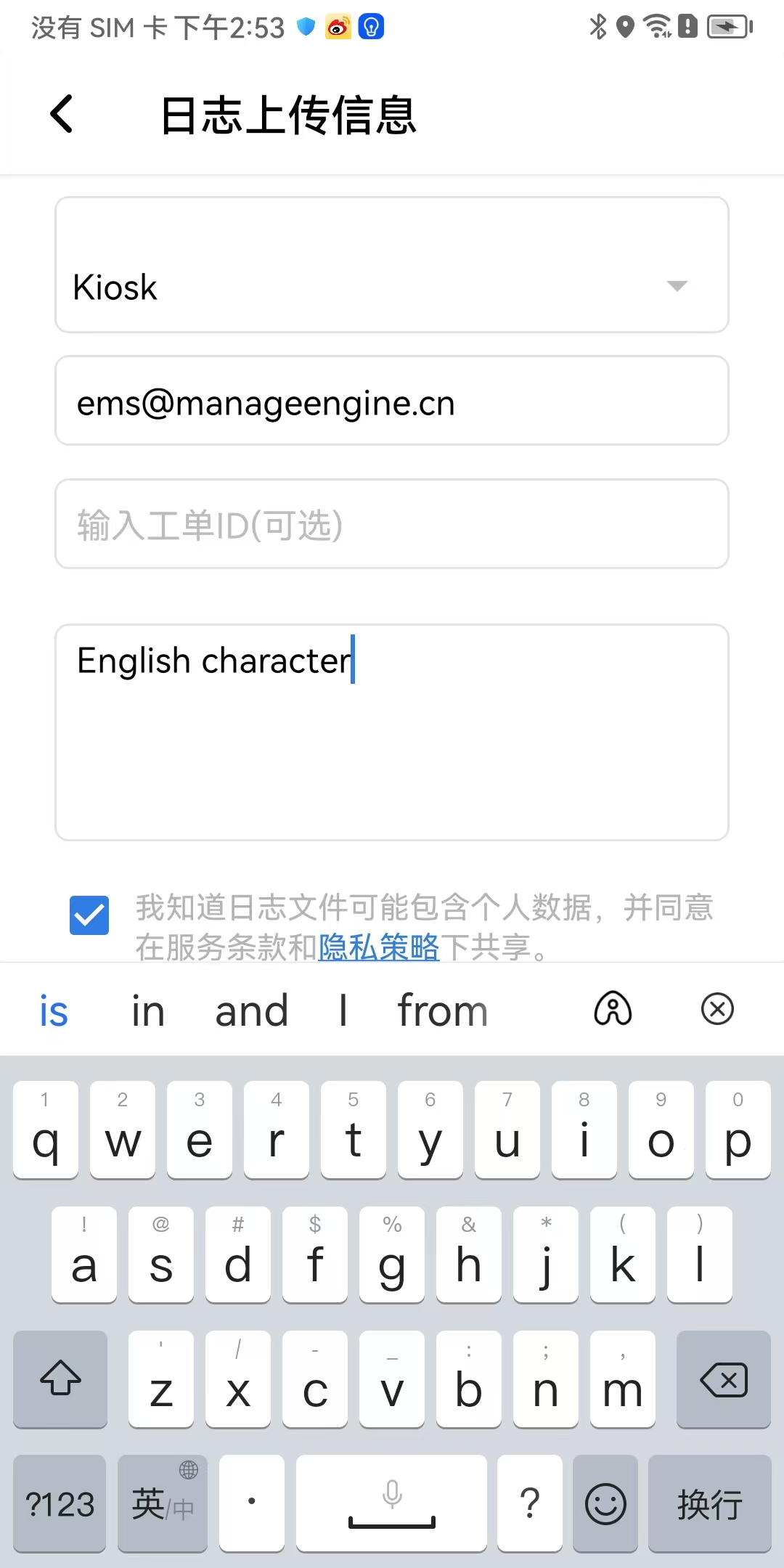Image resolution: width=784 pixels, height=1568 pixels.
Task: Tap the 输入工单ID(可选) field
Action: pos(392,524)
